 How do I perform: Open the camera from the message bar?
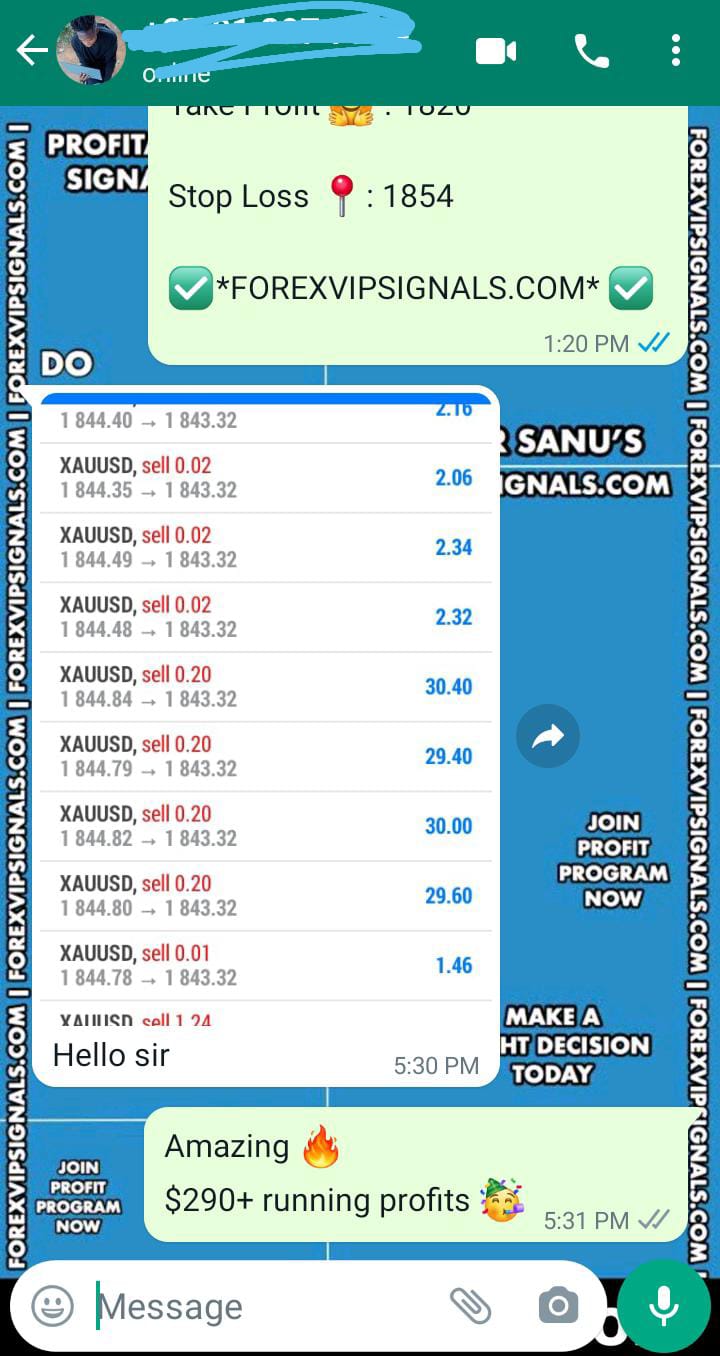[558, 1306]
